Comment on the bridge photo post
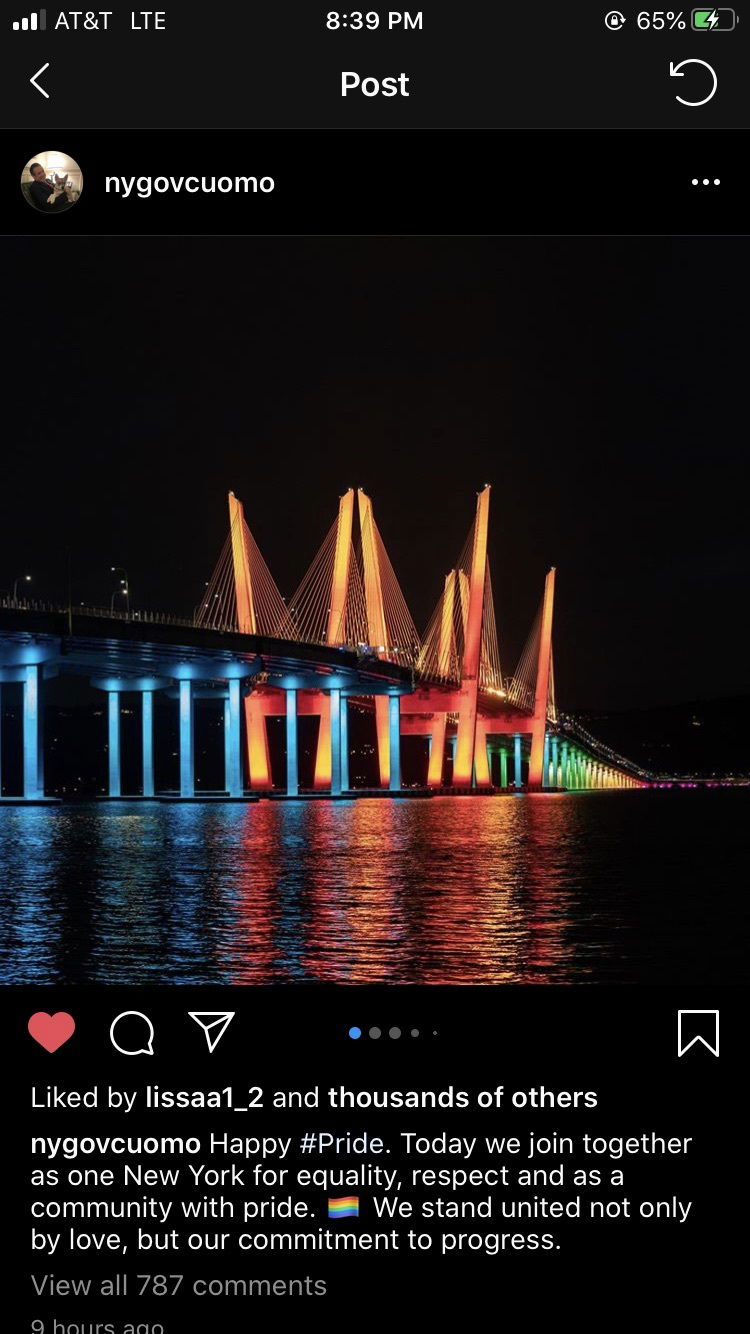 (132, 1032)
